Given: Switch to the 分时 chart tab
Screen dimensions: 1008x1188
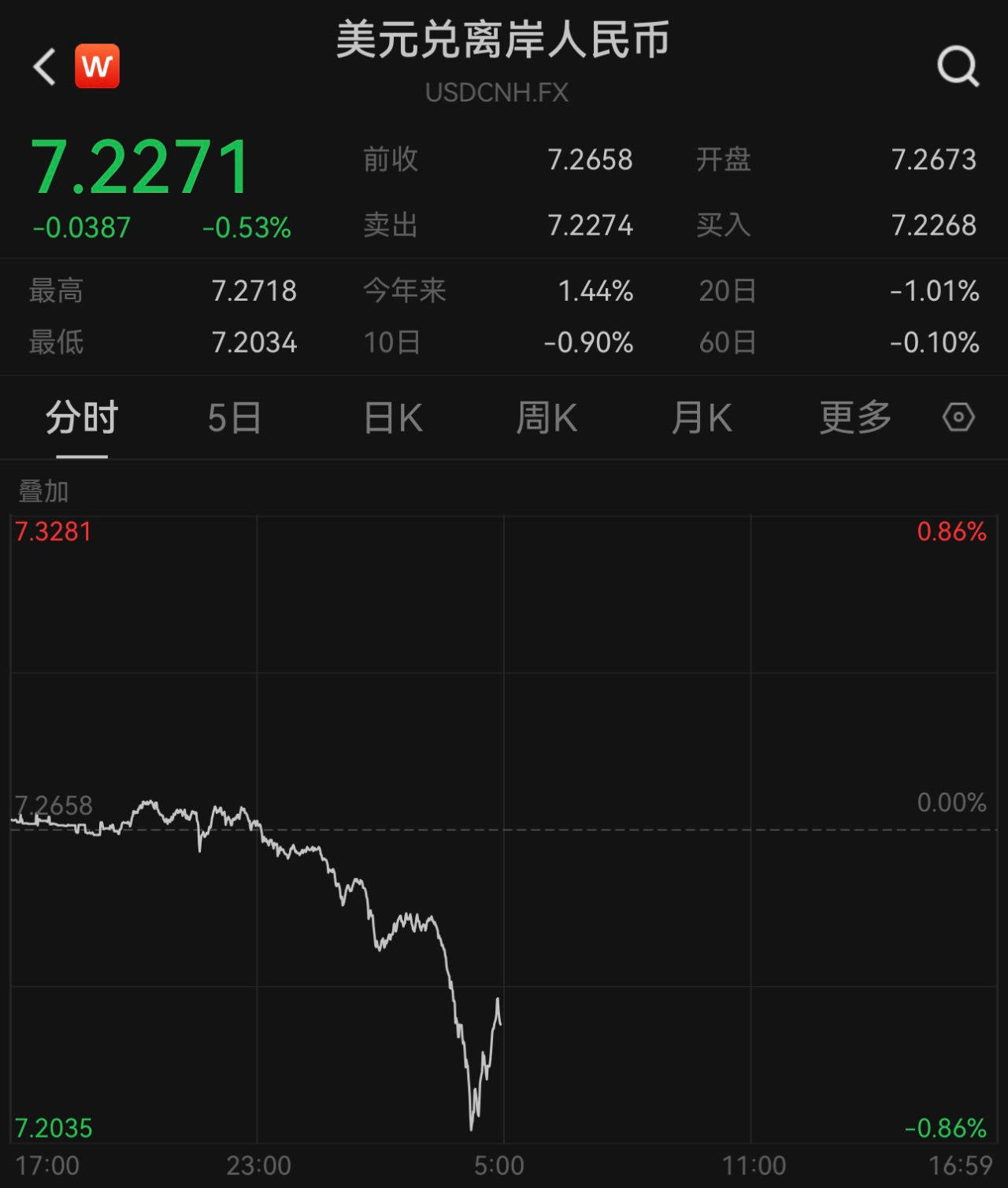Looking at the screenshot, I should pyautogui.click(x=82, y=417).
